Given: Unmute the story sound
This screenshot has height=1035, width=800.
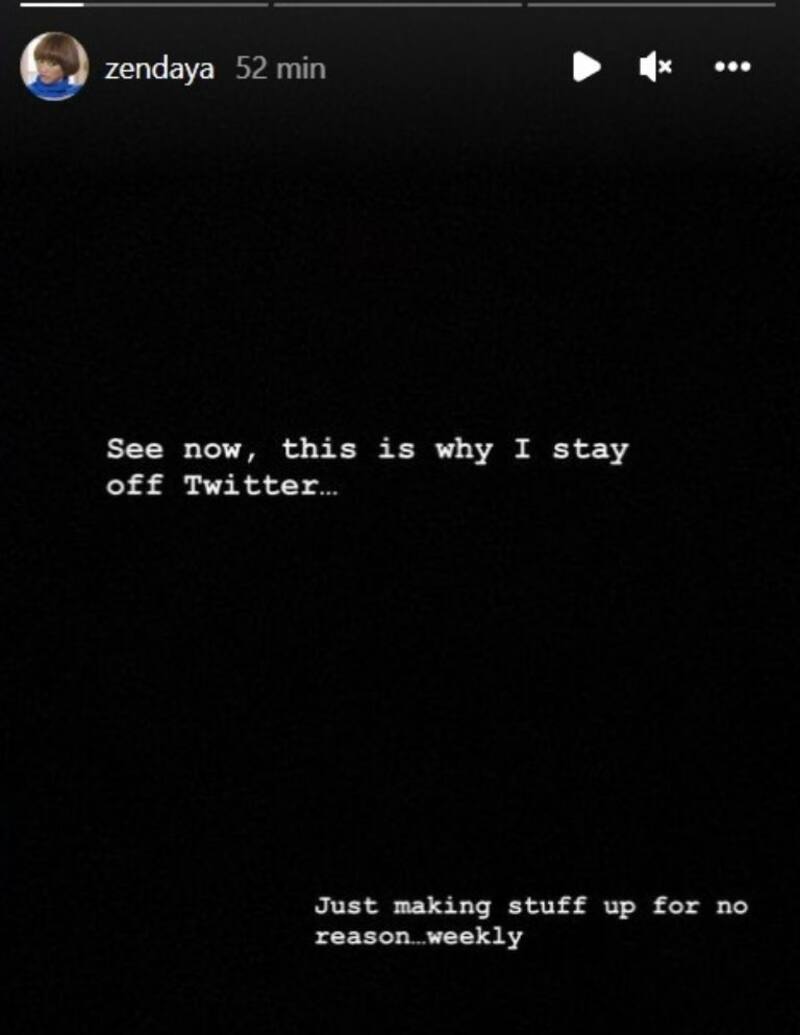Looking at the screenshot, I should click(x=656, y=67).
